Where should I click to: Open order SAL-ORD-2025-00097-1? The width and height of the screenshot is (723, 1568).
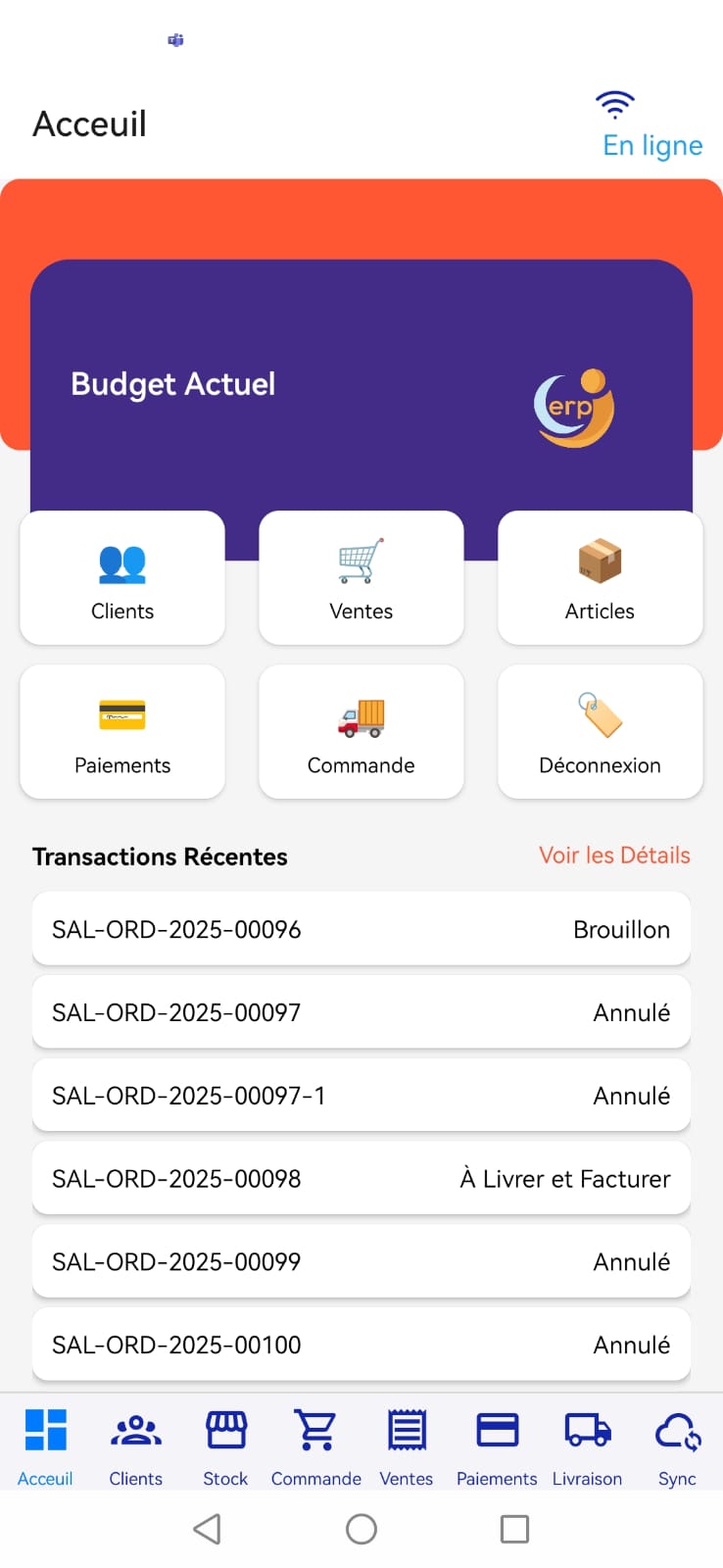(361, 1096)
